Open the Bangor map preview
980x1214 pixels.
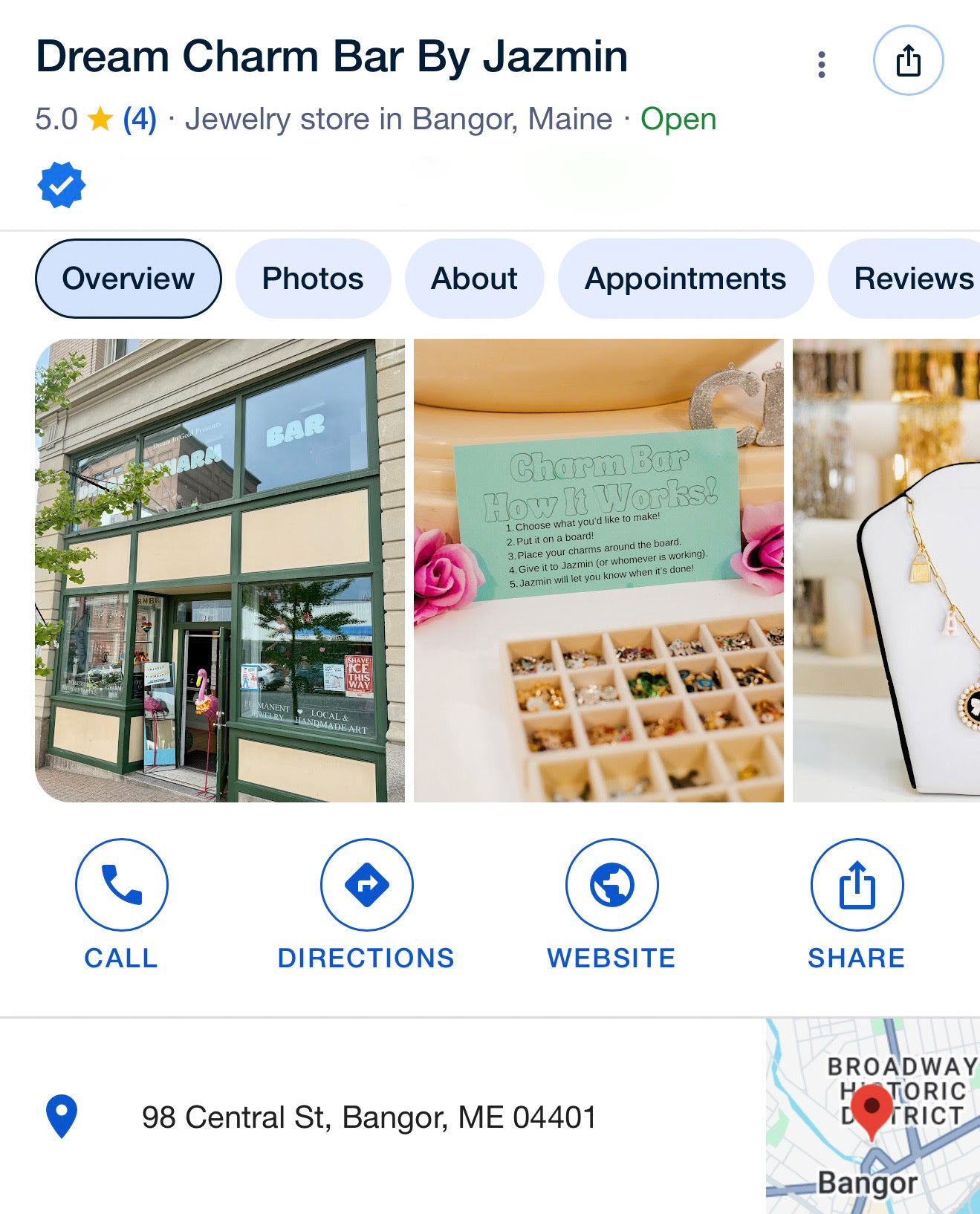[873, 1116]
